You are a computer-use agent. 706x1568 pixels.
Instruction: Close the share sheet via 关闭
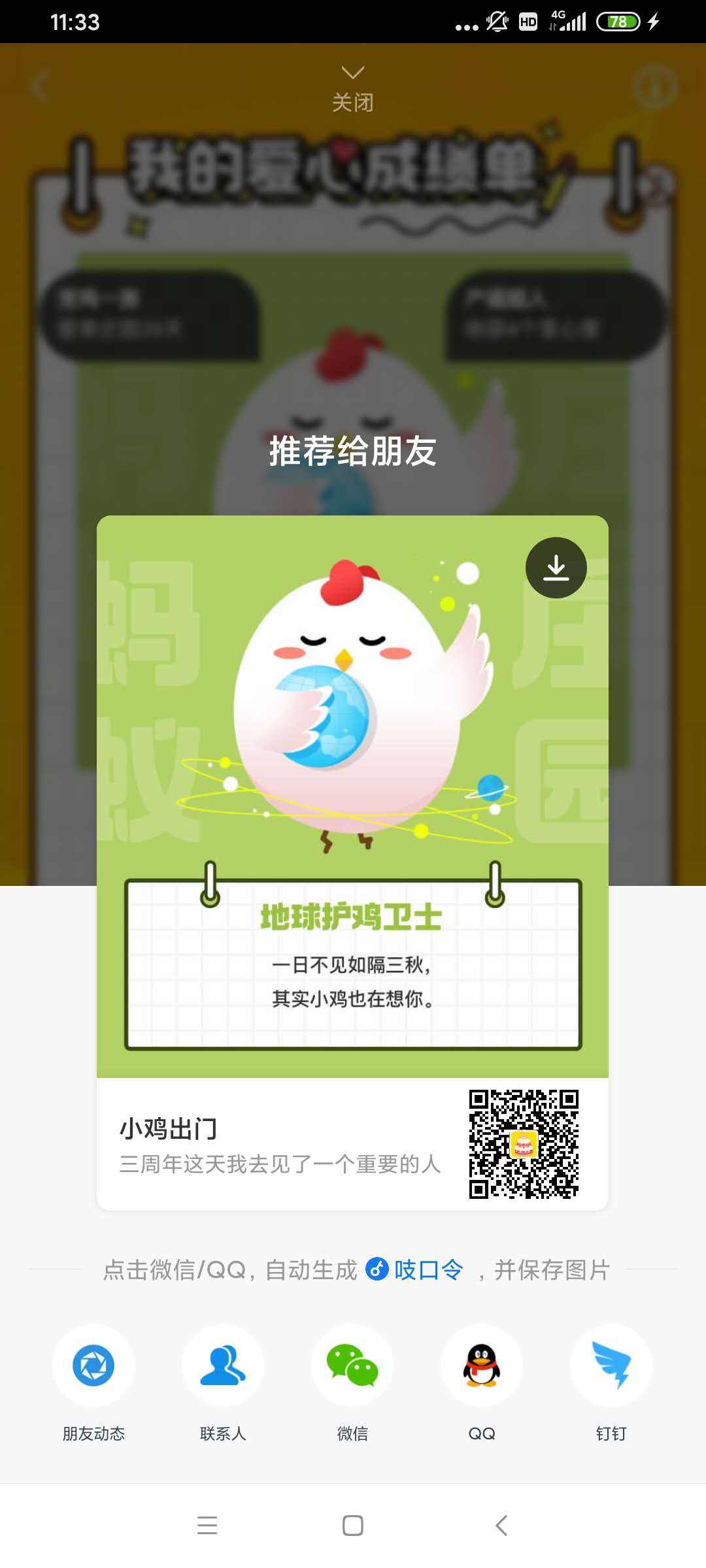click(352, 90)
